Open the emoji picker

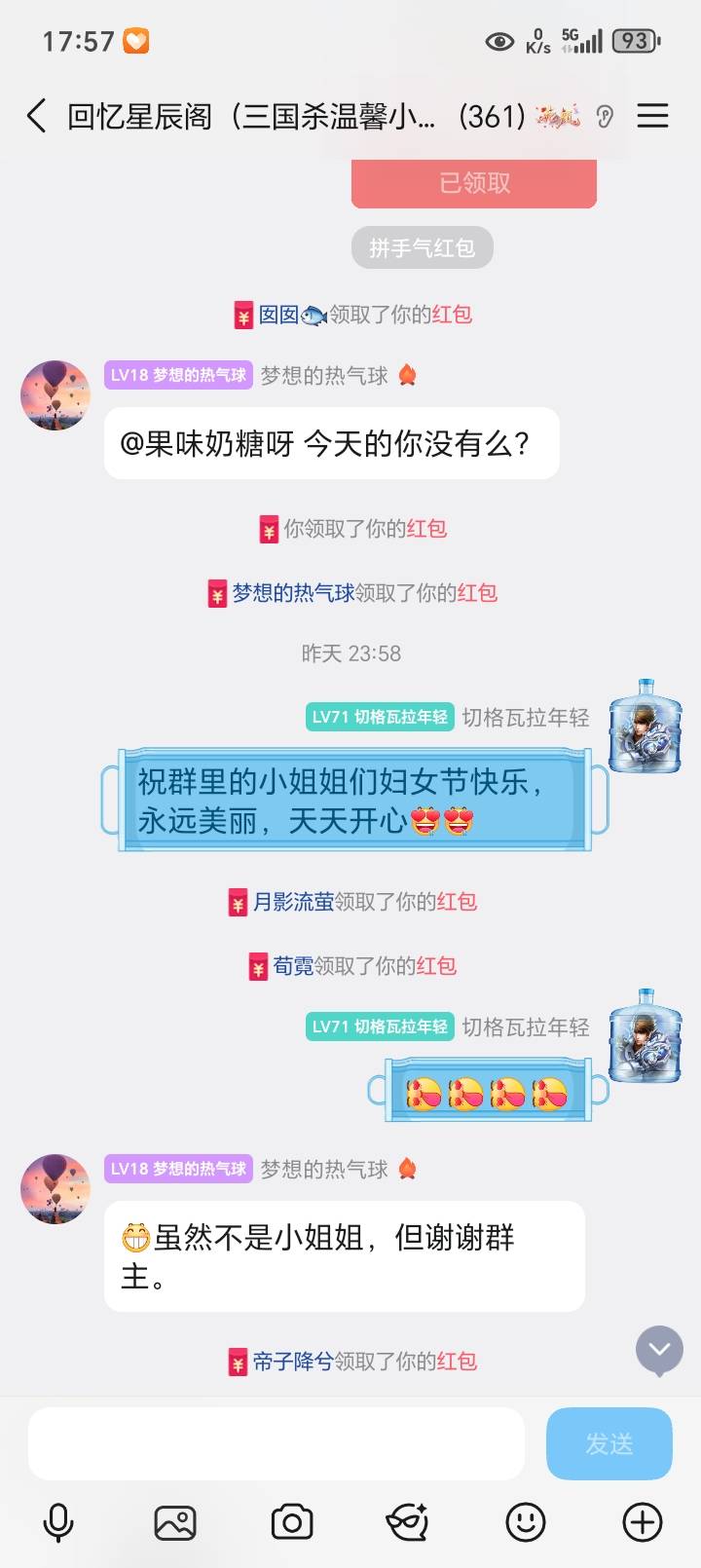click(526, 1522)
